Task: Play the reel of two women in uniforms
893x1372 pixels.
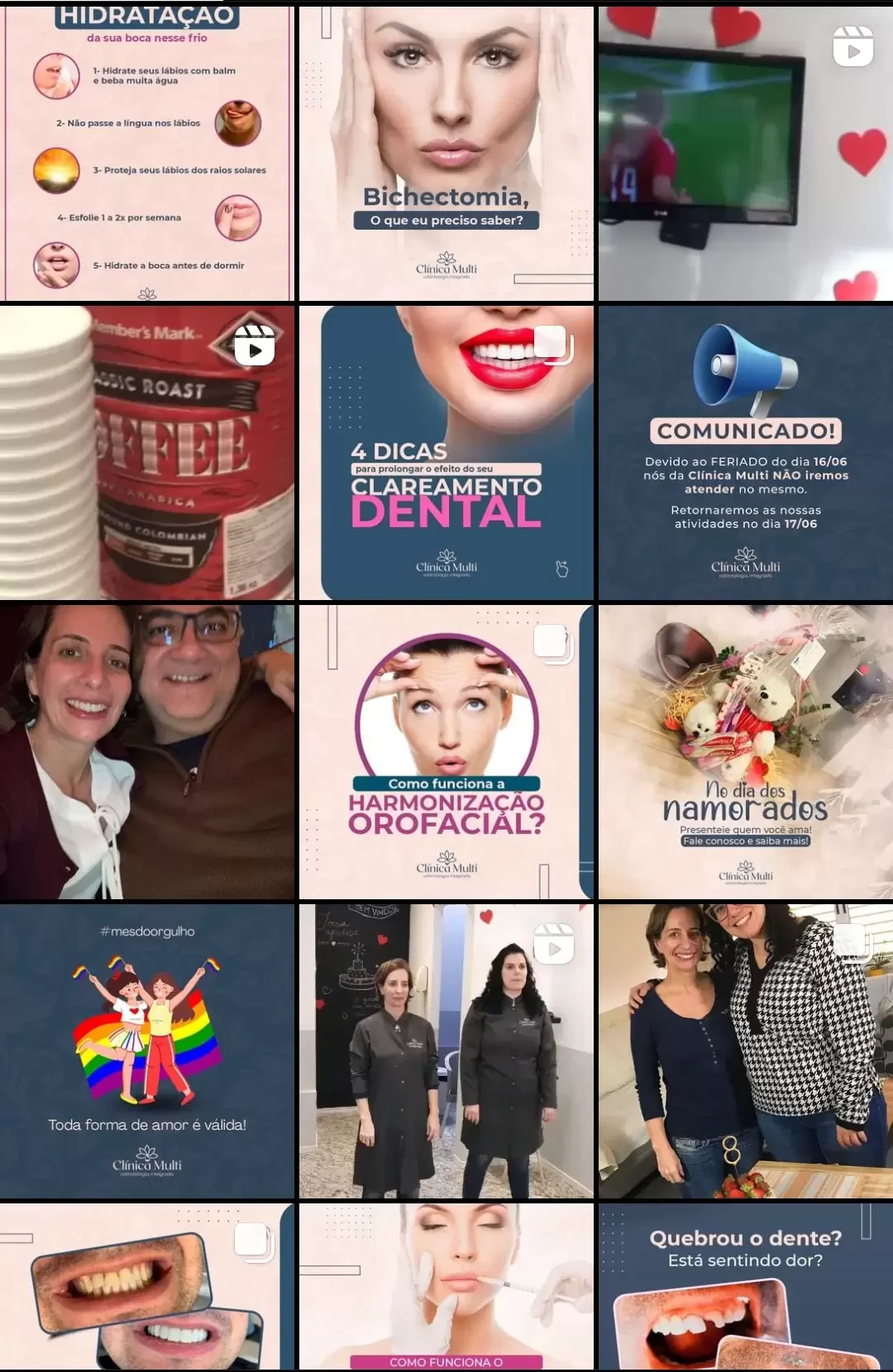Action: pyautogui.click(x=446, y=1051)
